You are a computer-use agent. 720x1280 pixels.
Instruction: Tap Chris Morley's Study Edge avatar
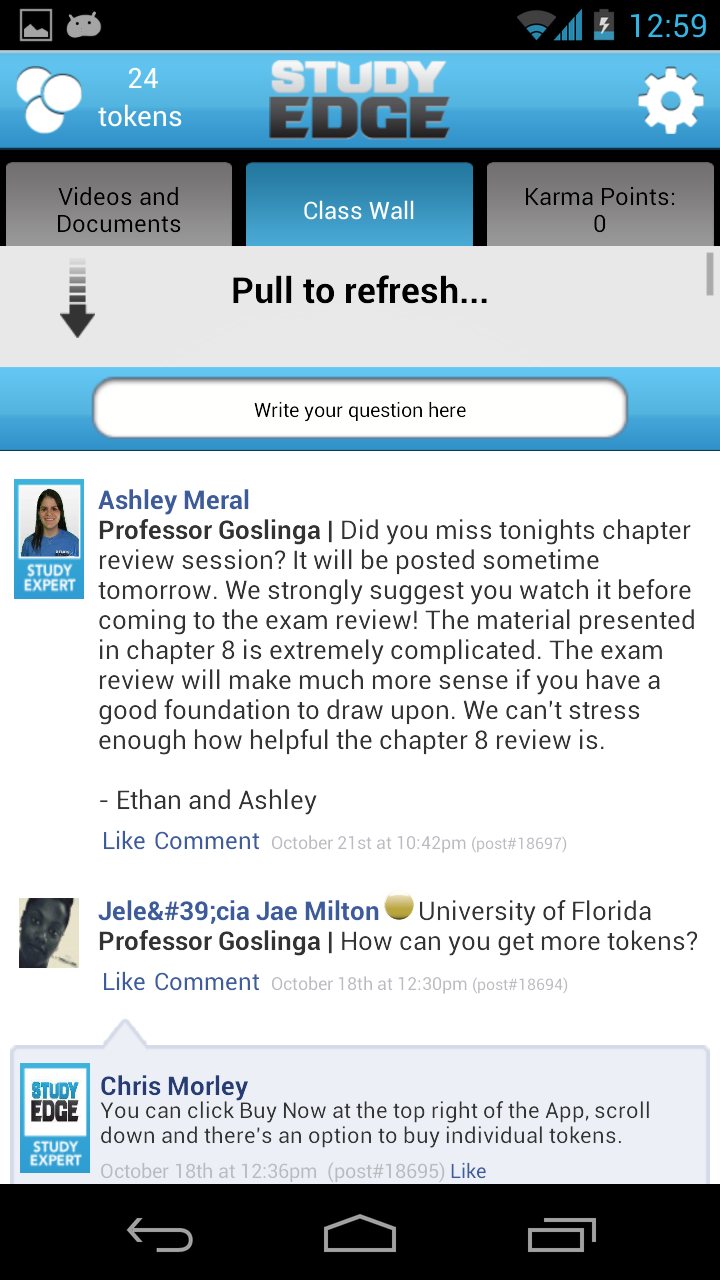pos(54,1118)
